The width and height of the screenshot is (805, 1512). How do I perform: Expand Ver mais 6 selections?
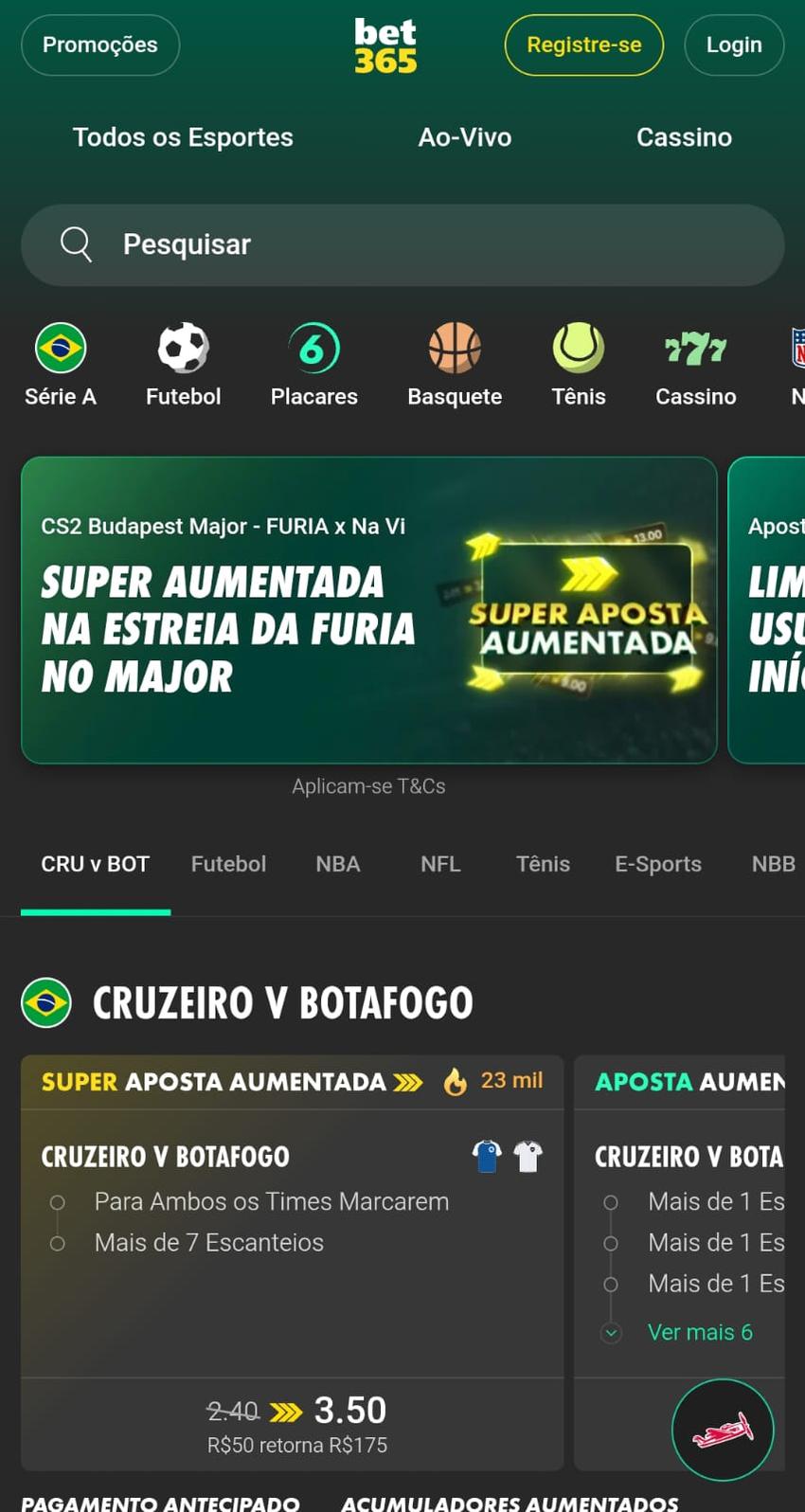point(700,1331)
